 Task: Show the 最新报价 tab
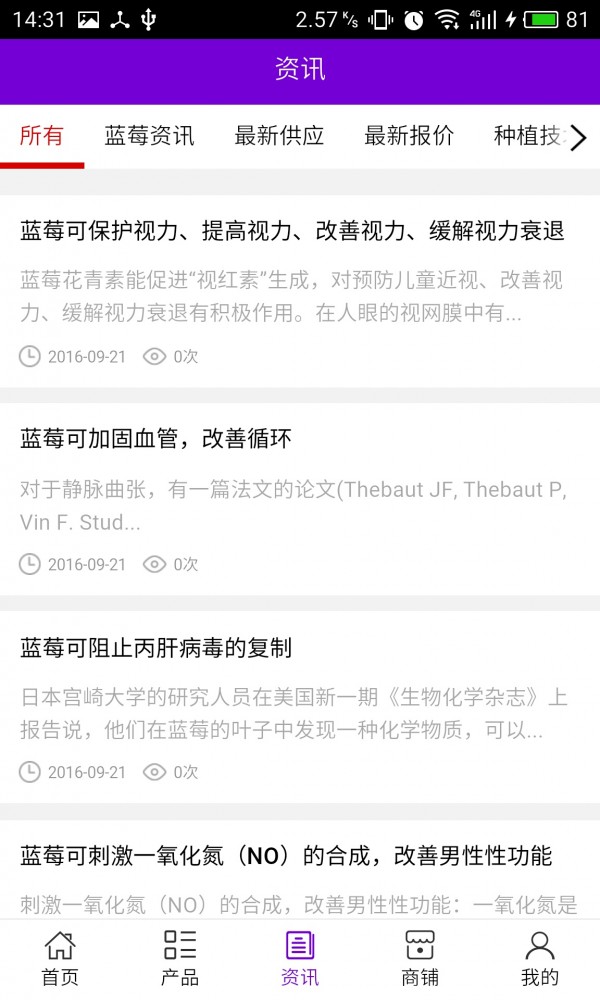(409, 136)
